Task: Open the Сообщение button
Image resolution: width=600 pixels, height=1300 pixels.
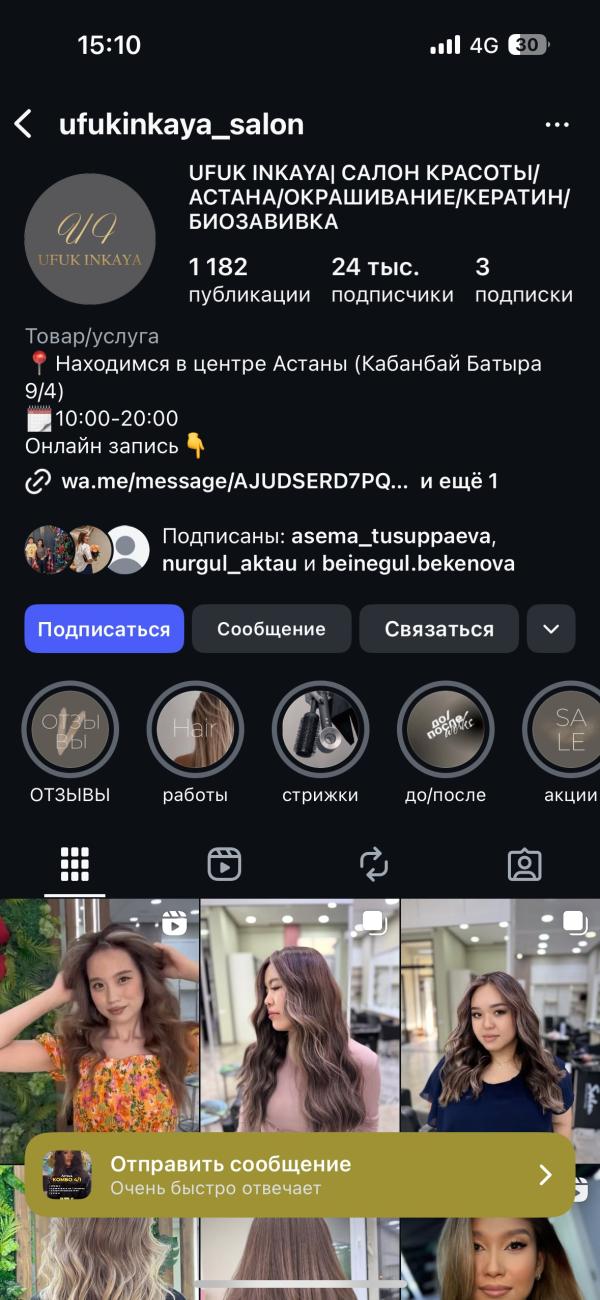Action: (271, 629)
